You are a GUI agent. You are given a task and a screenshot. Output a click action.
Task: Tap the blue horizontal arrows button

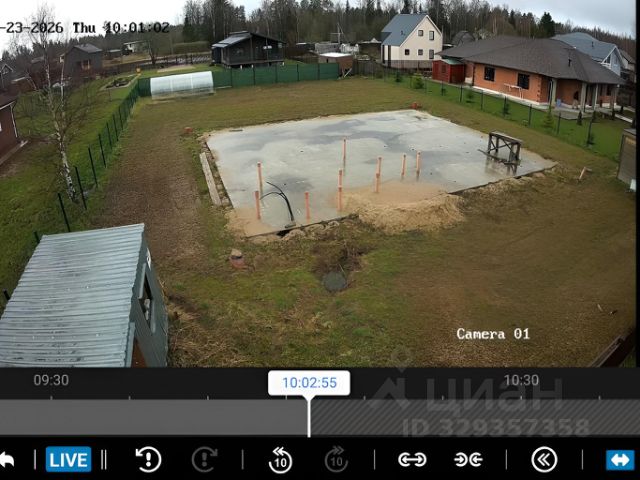[x=620, y=459]
